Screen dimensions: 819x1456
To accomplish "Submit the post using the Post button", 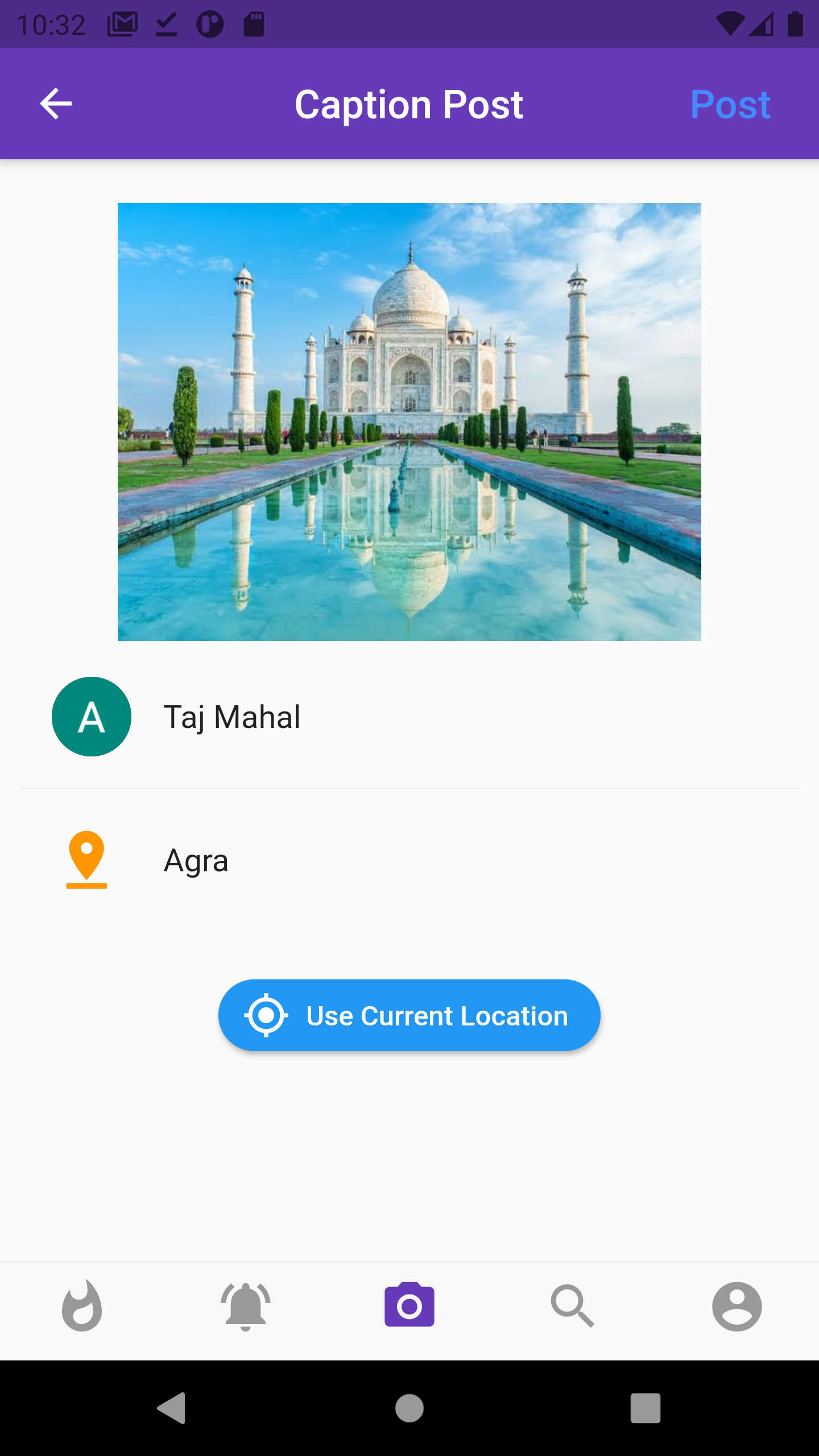I will coord(731,104).
